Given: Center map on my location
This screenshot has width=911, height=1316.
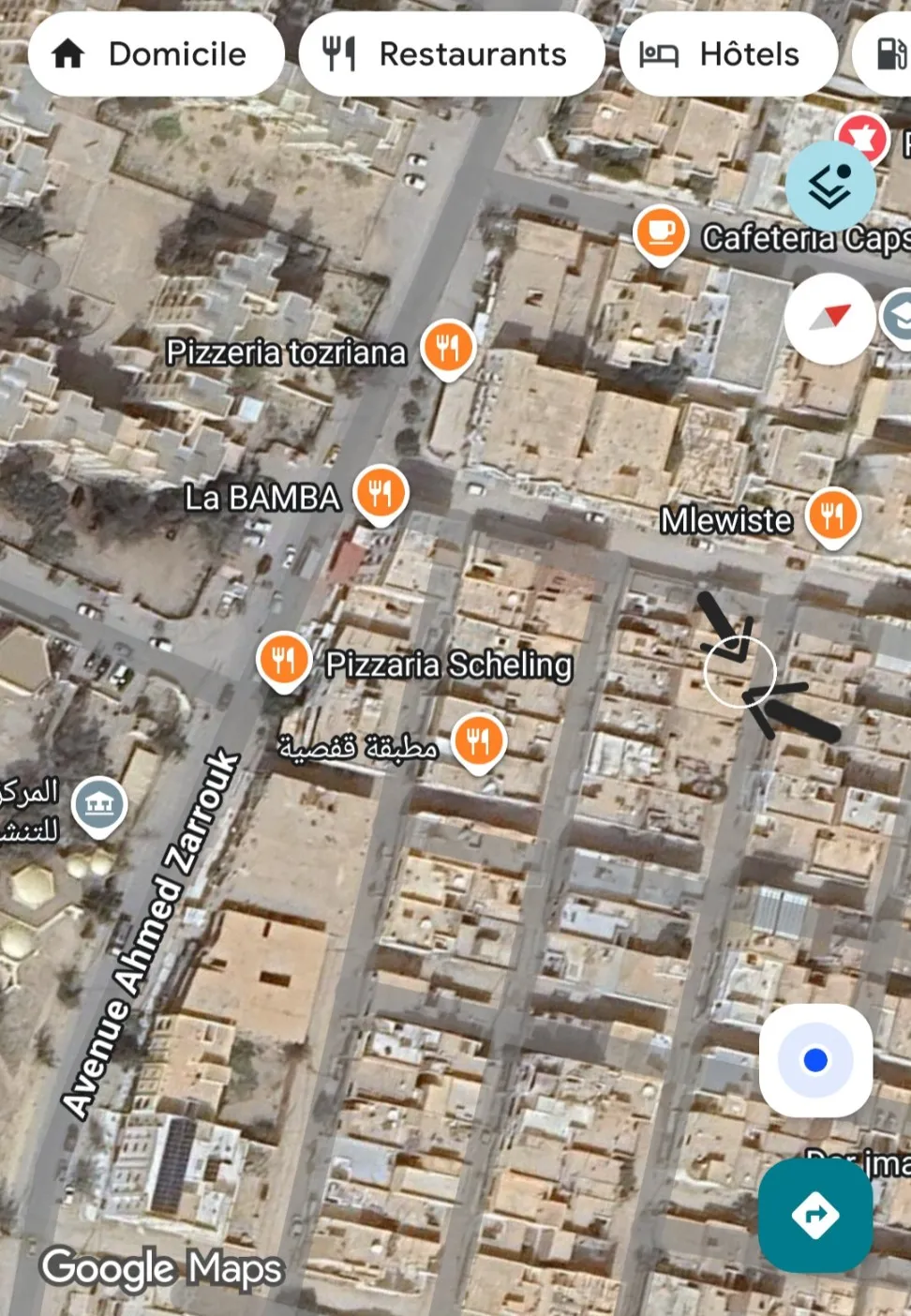Looking at the screenshot, I should 815,1060.
